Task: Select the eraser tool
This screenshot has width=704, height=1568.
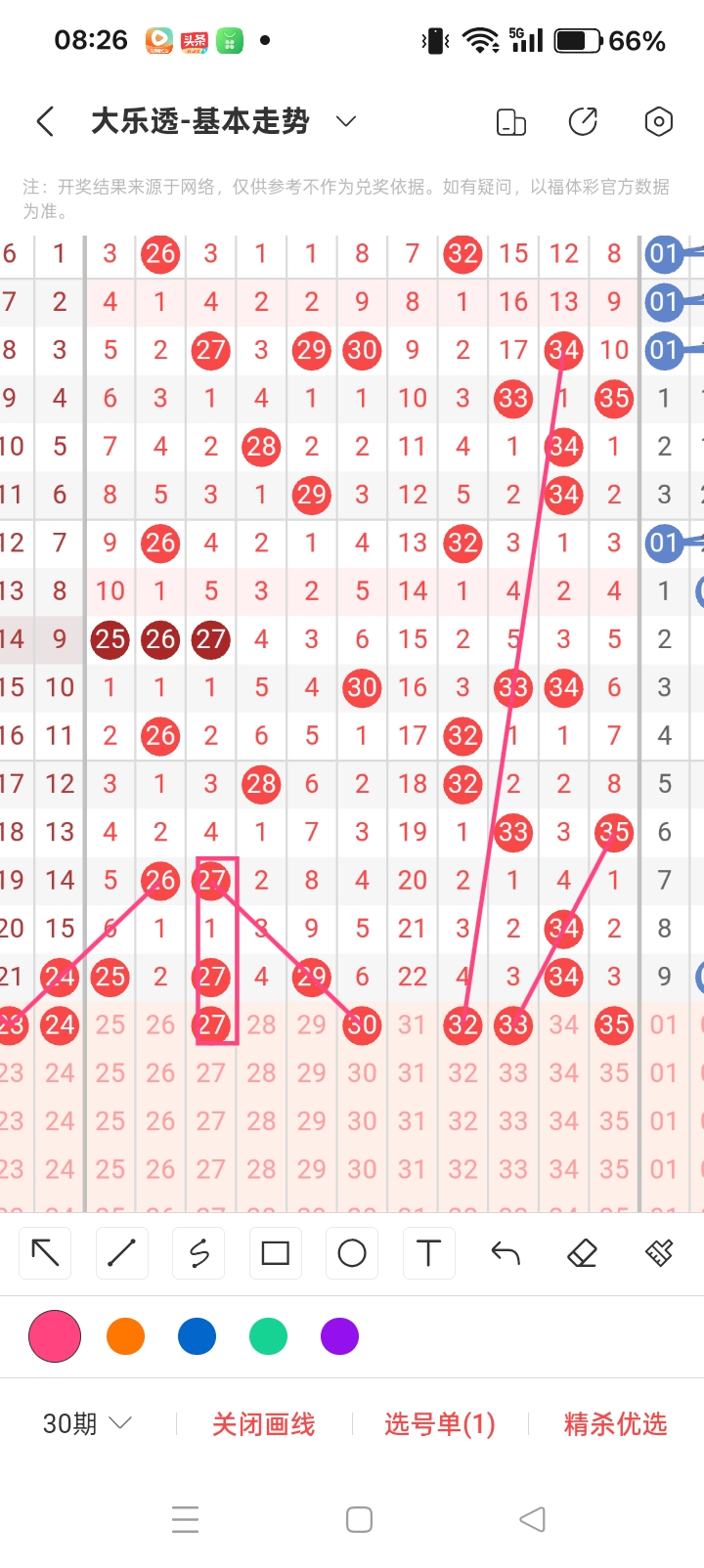Action: 582,1253
